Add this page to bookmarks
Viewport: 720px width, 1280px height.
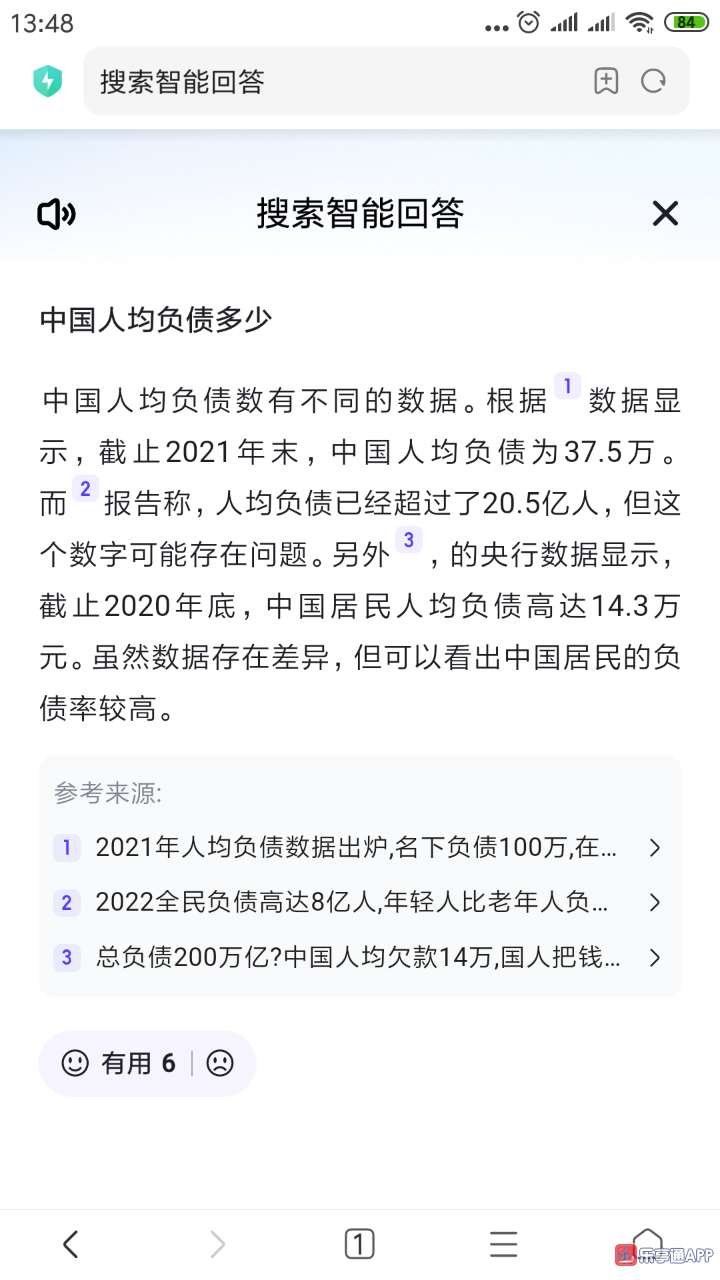[x=606, y=82]
